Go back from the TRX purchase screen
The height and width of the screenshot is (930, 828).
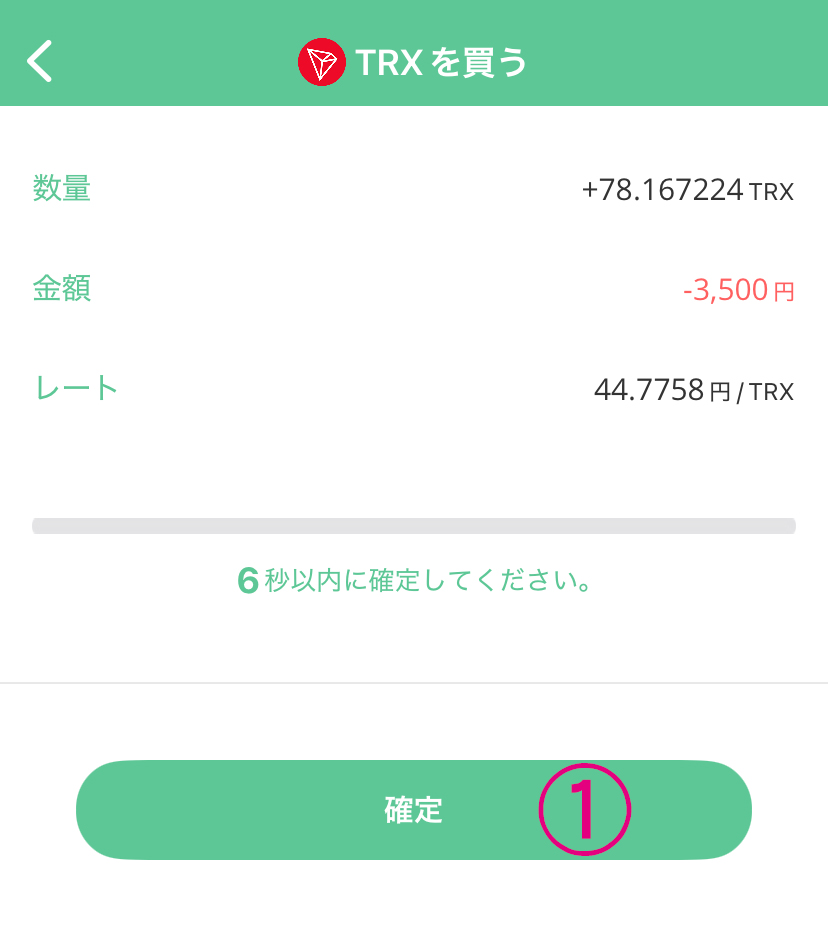point(40,61)
